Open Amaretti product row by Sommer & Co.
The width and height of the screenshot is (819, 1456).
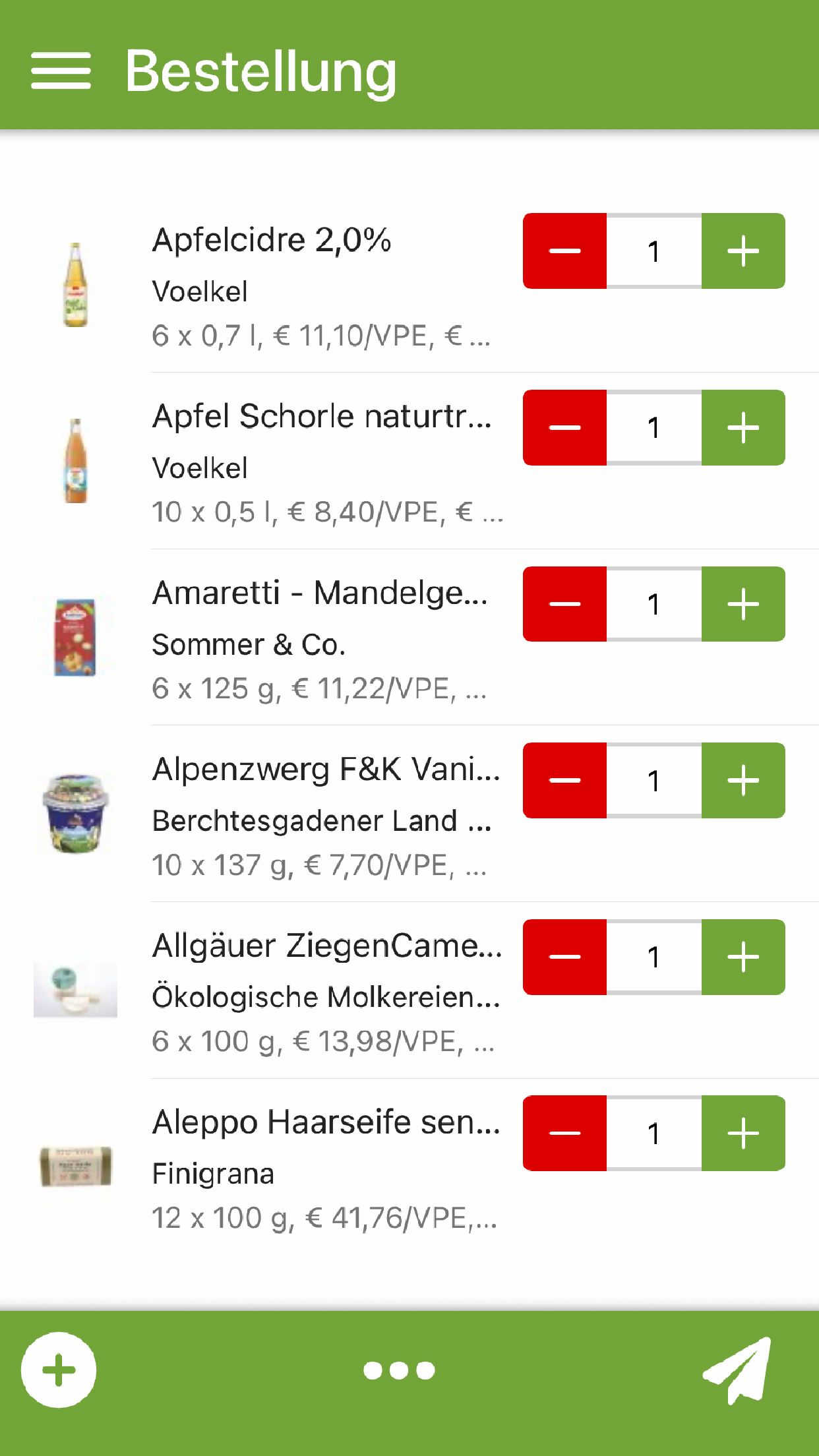(264, 638)
